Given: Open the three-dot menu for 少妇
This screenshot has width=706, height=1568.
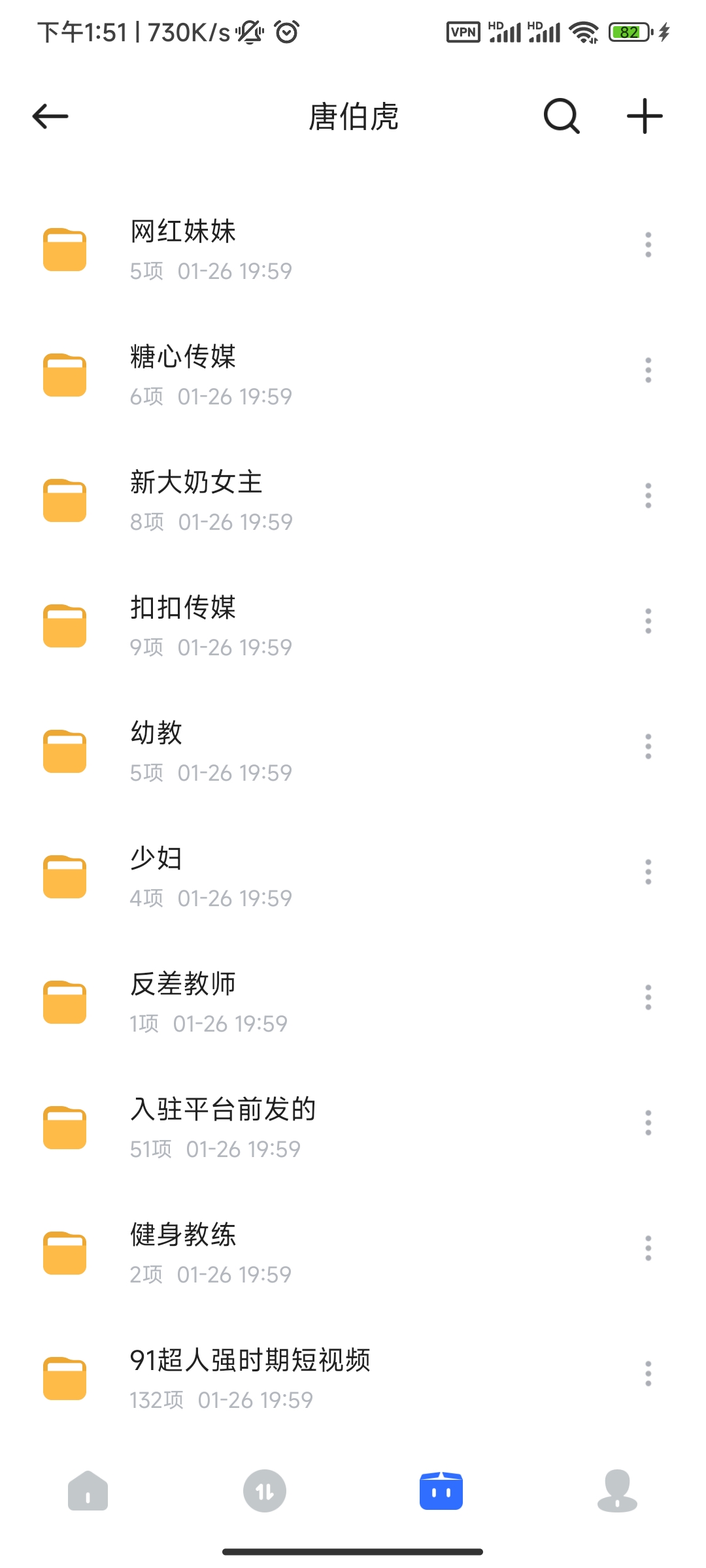Looking at the screenshot, I should 648,872.
